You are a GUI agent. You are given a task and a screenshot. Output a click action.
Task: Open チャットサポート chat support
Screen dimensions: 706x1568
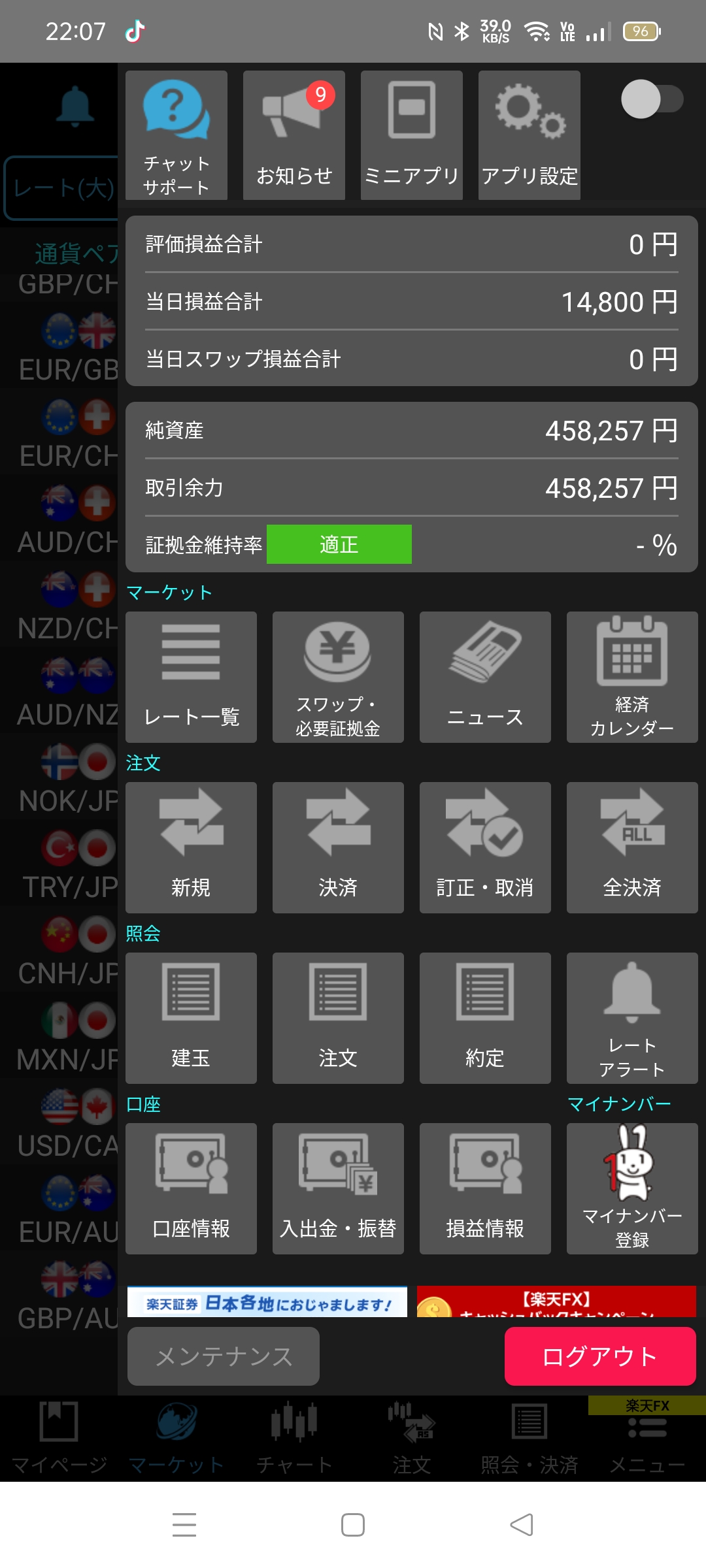[176, 135]
